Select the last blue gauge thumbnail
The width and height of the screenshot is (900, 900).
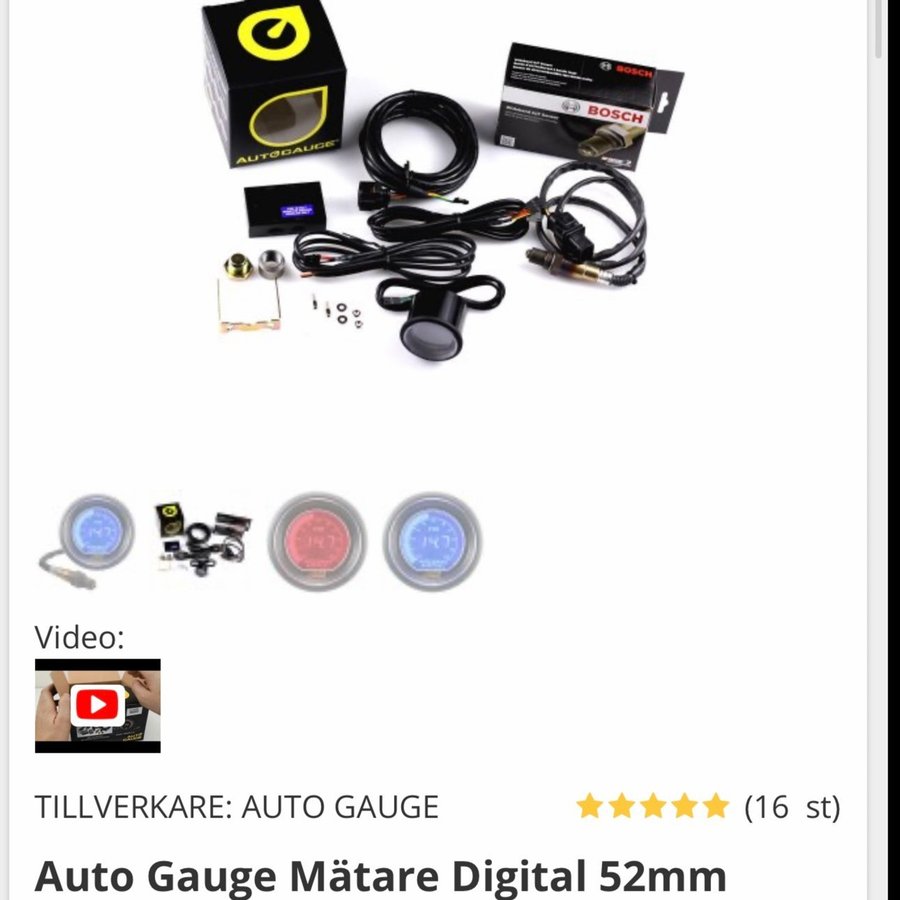[x=433, y=541]
